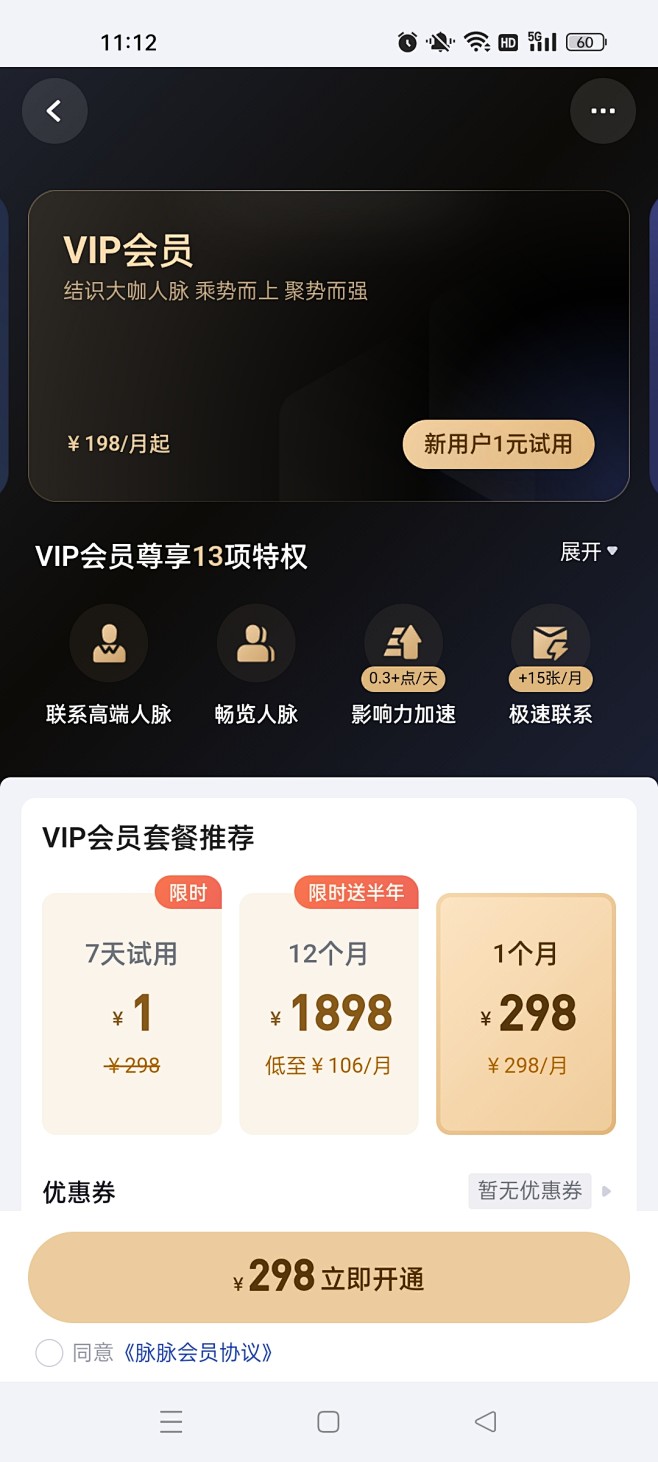Open the 《脉脉会员协议》 link
The image size is (658, 1462).
[x=198, y=1353]
